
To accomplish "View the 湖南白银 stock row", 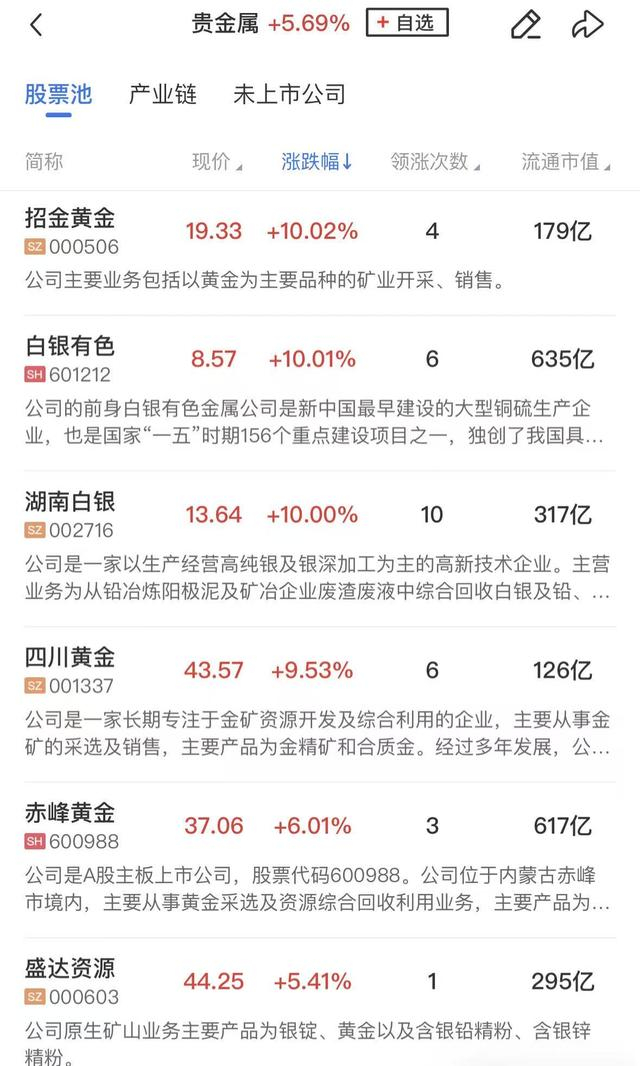I will (70, 503).
